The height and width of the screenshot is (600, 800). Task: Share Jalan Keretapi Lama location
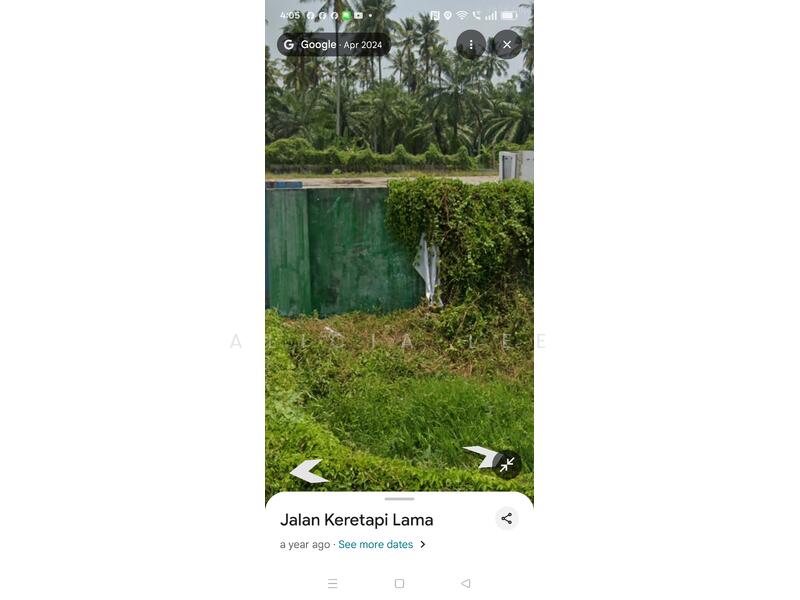click(x=507, y=518)
